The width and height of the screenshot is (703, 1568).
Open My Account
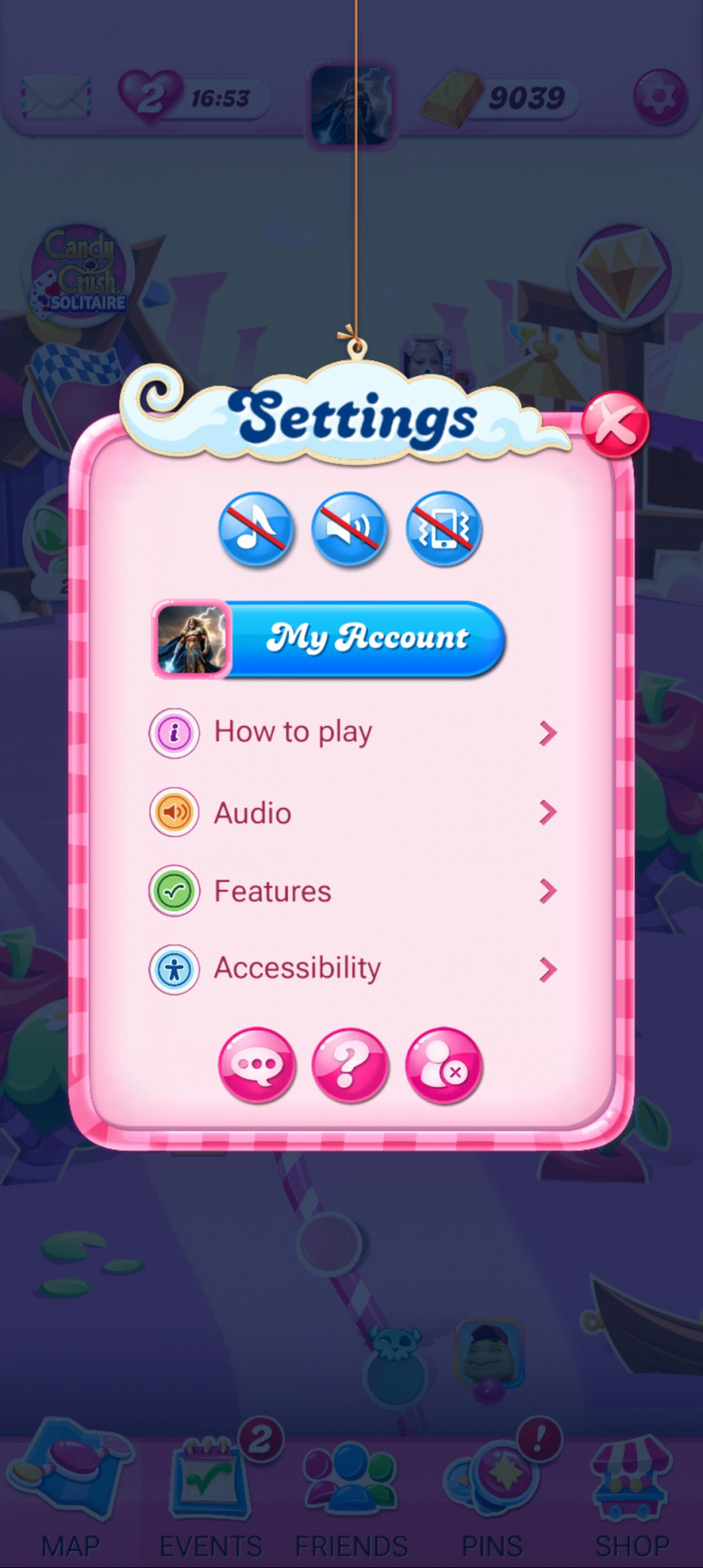(x=328, y=639)
